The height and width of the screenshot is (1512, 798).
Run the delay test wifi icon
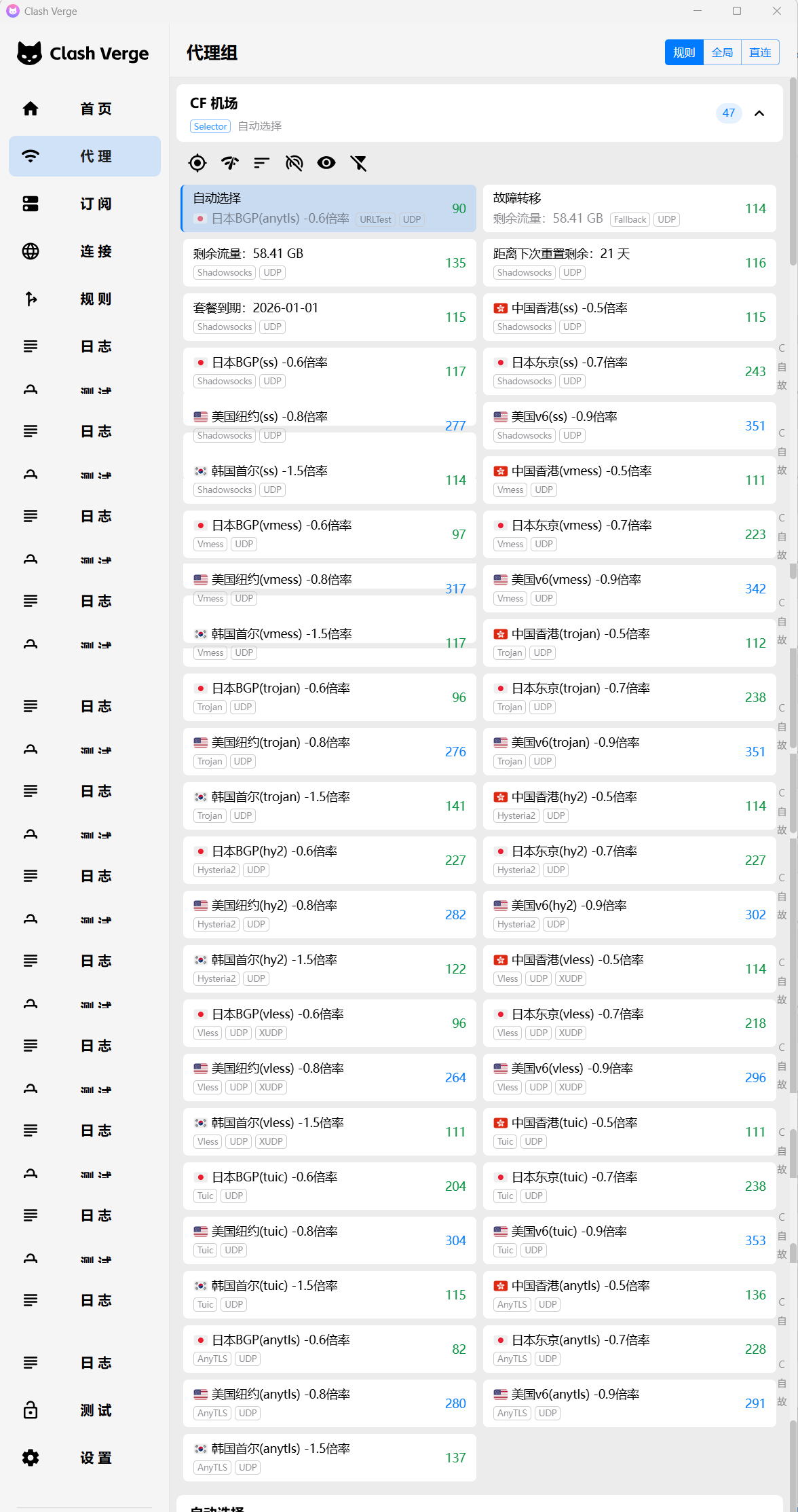tap(230, 163)
